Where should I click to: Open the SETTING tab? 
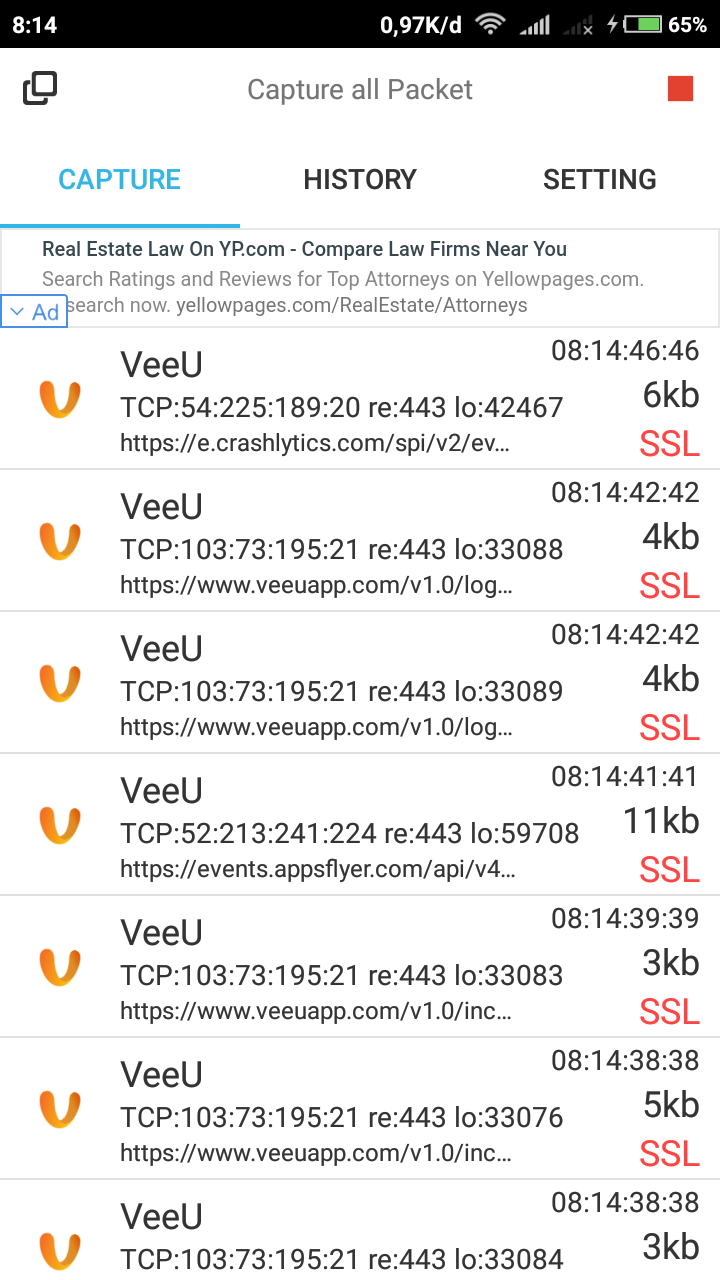pyautogui.click(x=600, y=179)
